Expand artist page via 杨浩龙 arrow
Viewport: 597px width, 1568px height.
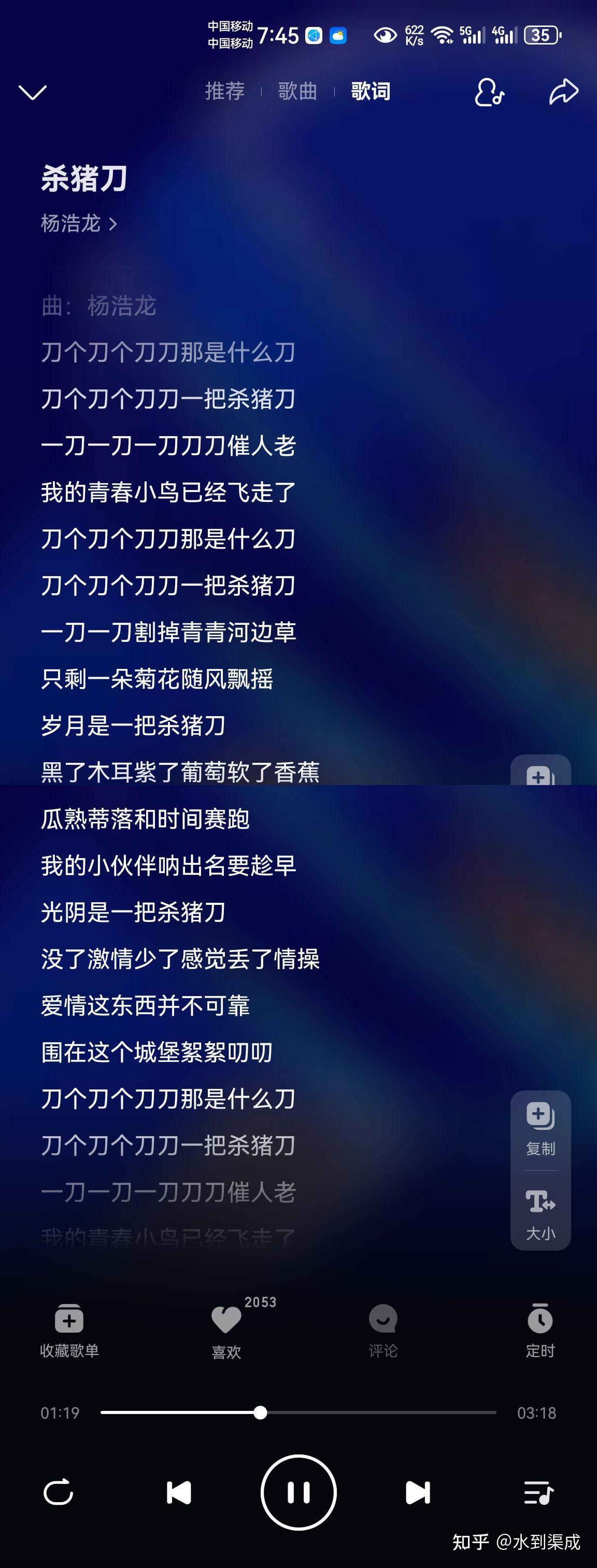80,224
